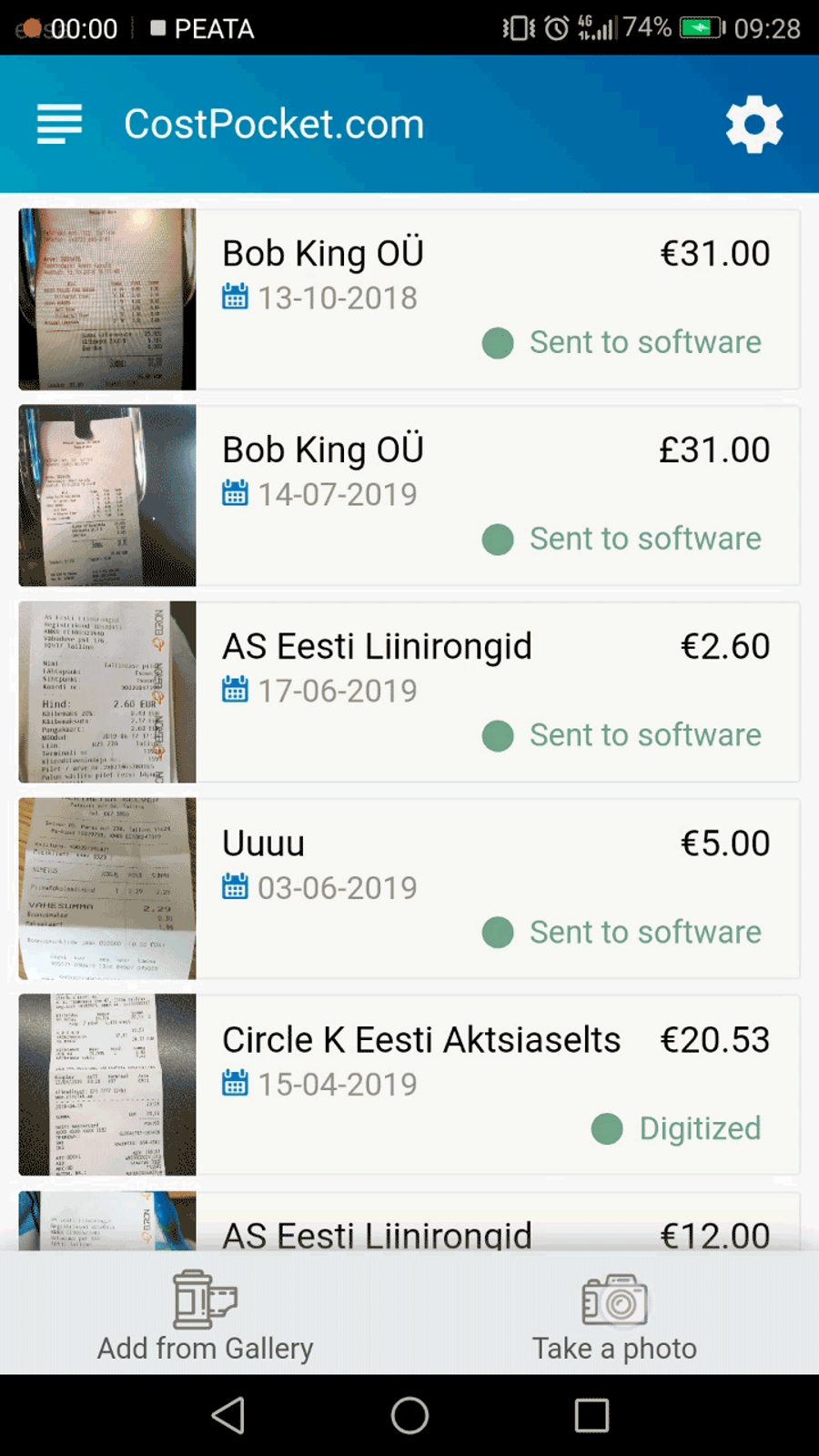Tap the green dot beside Sent to software on Bob King
819x1456 pixels.
[497, 343]
